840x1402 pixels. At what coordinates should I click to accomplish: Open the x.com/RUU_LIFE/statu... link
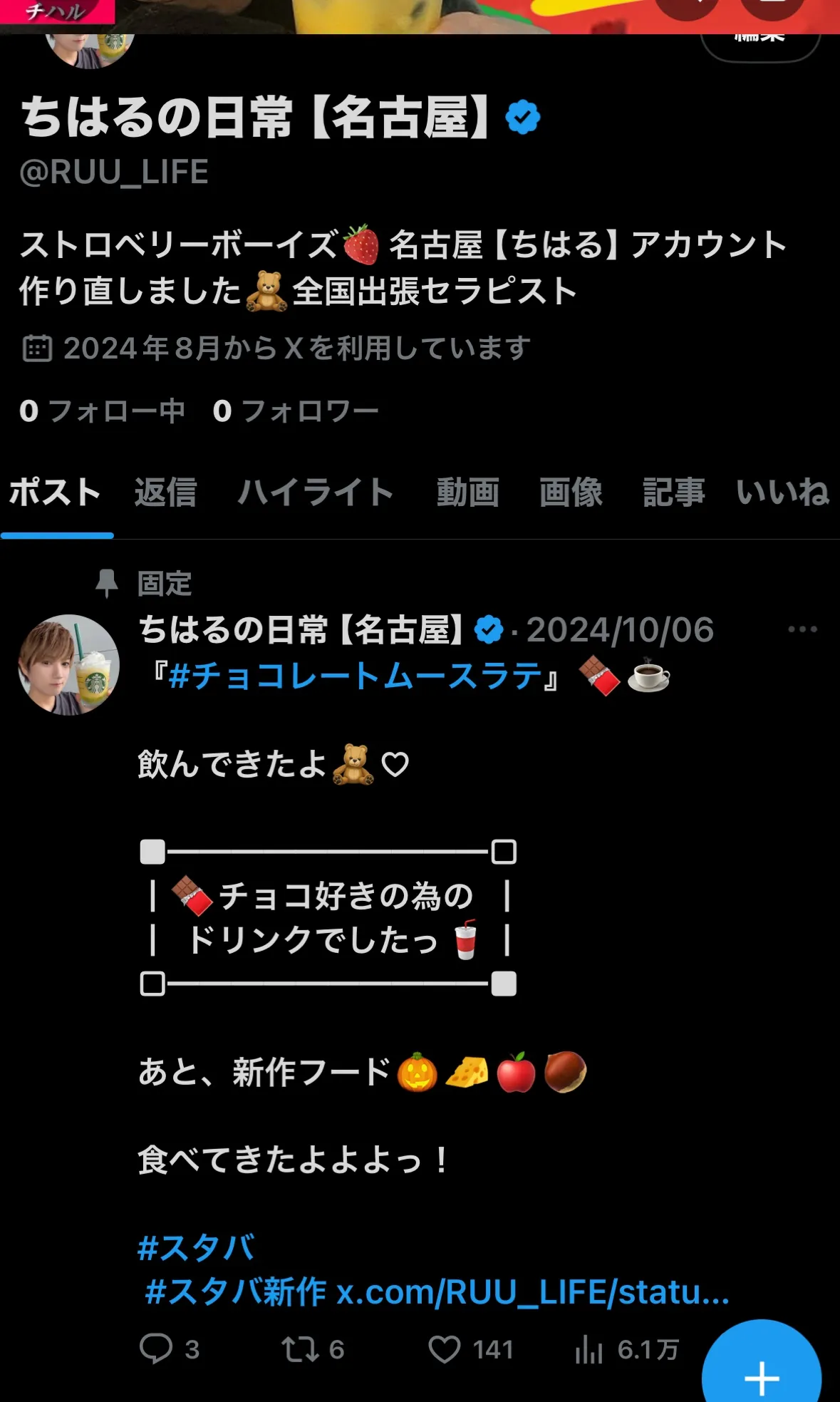pyautogui.click(x=533, y=1292)
